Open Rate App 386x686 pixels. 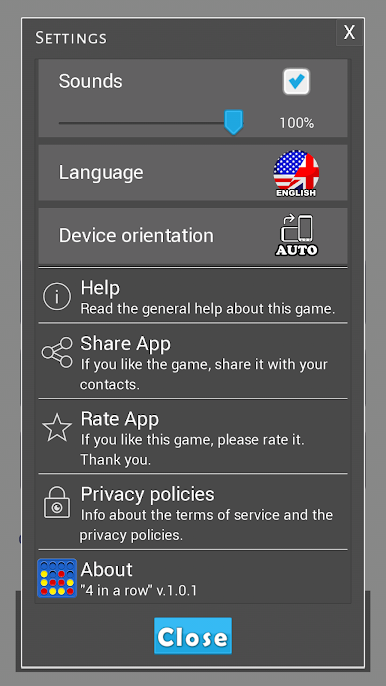click(x=193, y=436)
